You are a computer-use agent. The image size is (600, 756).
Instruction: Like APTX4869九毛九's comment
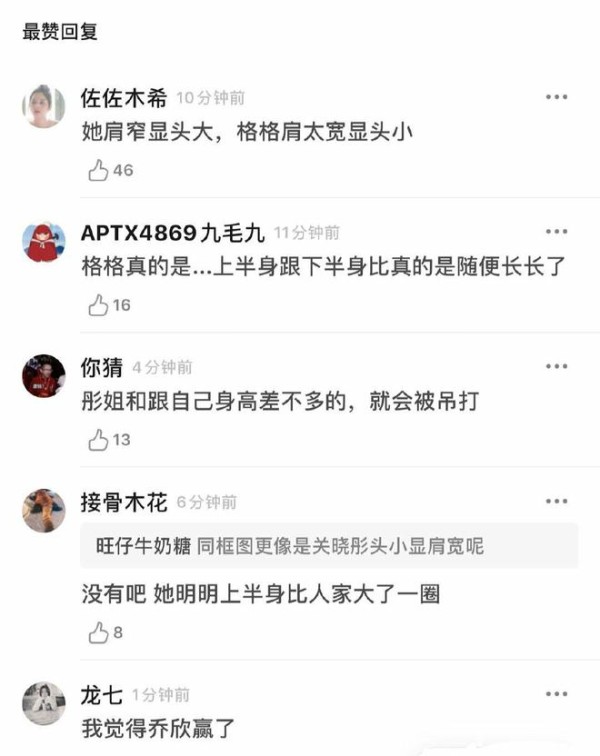pyautogui.click(x=98, y=306)
